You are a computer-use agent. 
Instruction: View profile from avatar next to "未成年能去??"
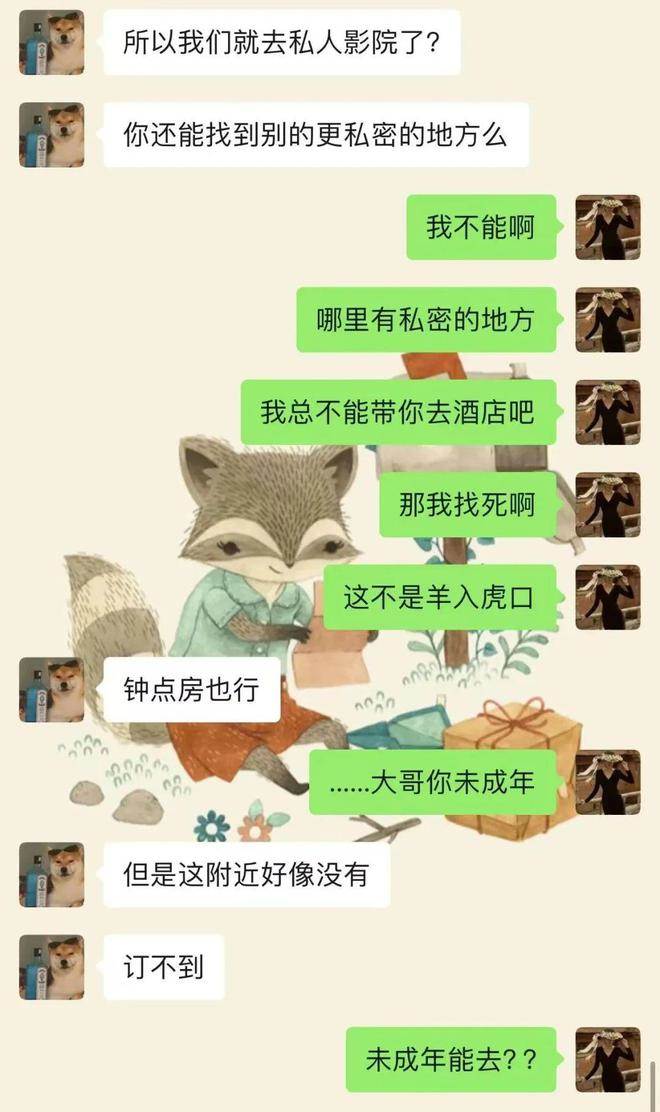tap(608, 1059)
